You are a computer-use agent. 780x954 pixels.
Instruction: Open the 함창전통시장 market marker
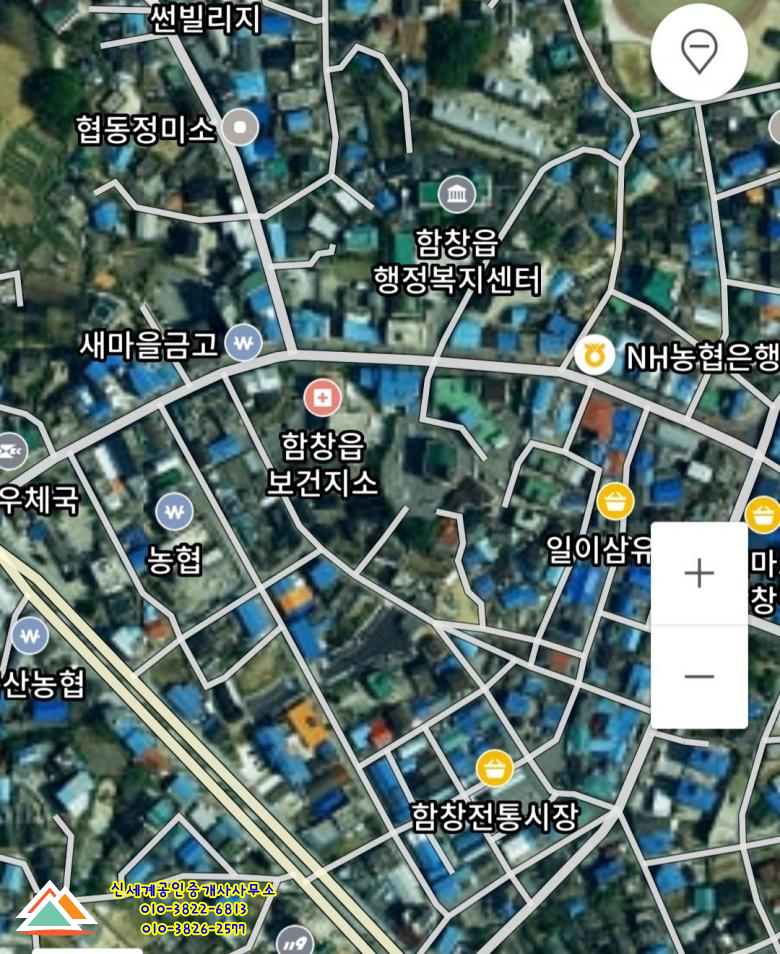tap(494, 768)
